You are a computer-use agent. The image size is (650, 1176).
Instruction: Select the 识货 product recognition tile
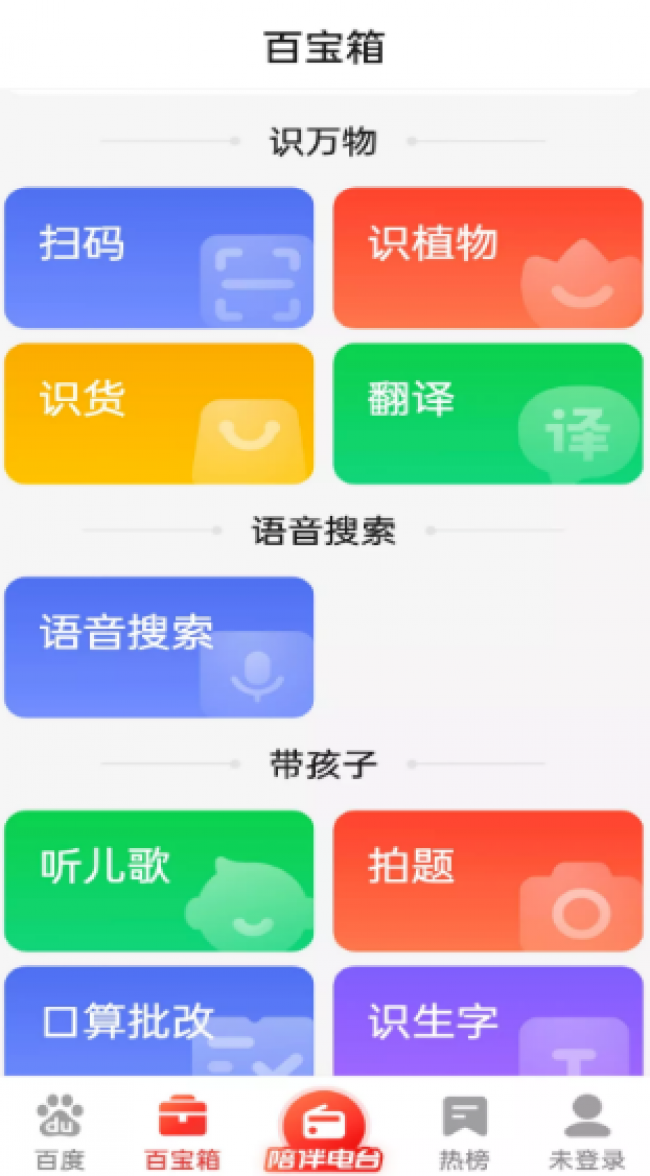click(x=159, y=413)
